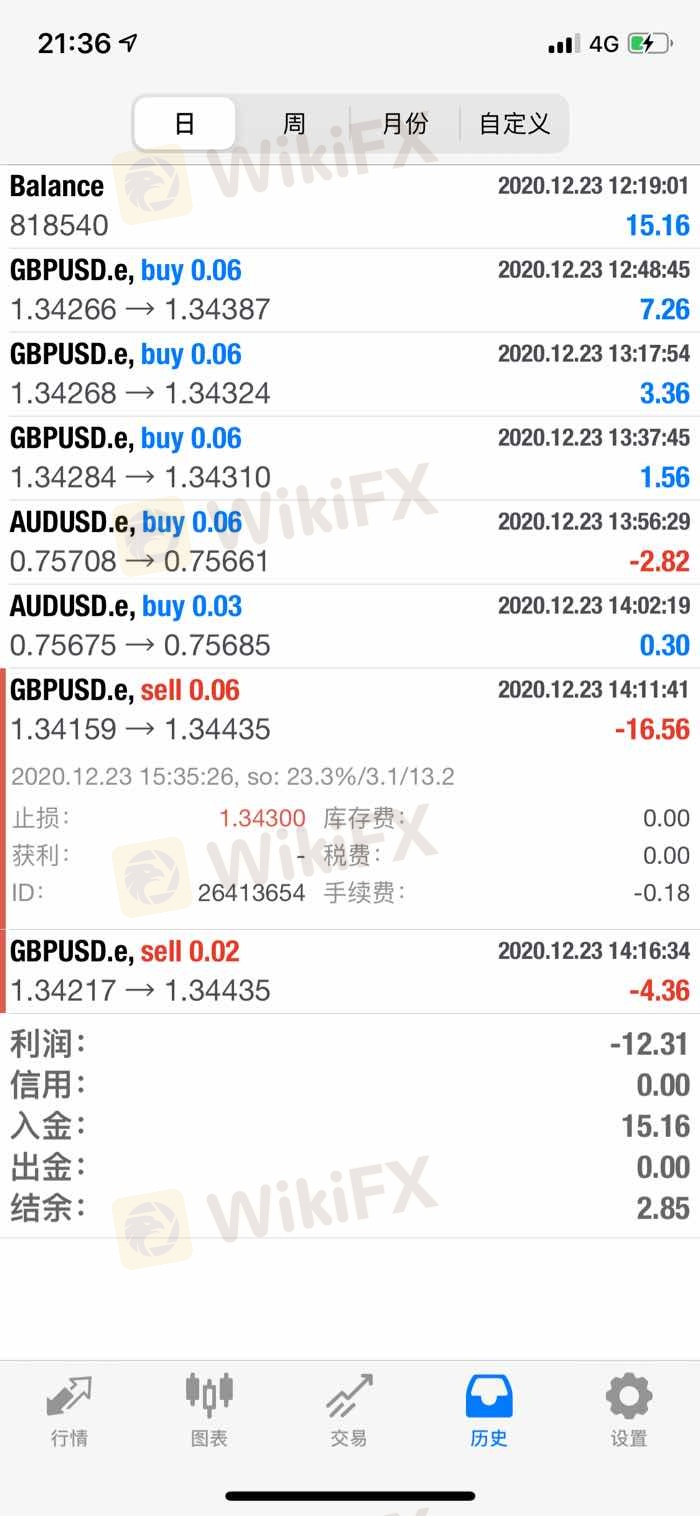Screen dimensions: 700x1516
Task: Open the 交易 trade tab
Action: pyautogui.click(x=349, y=1411)
